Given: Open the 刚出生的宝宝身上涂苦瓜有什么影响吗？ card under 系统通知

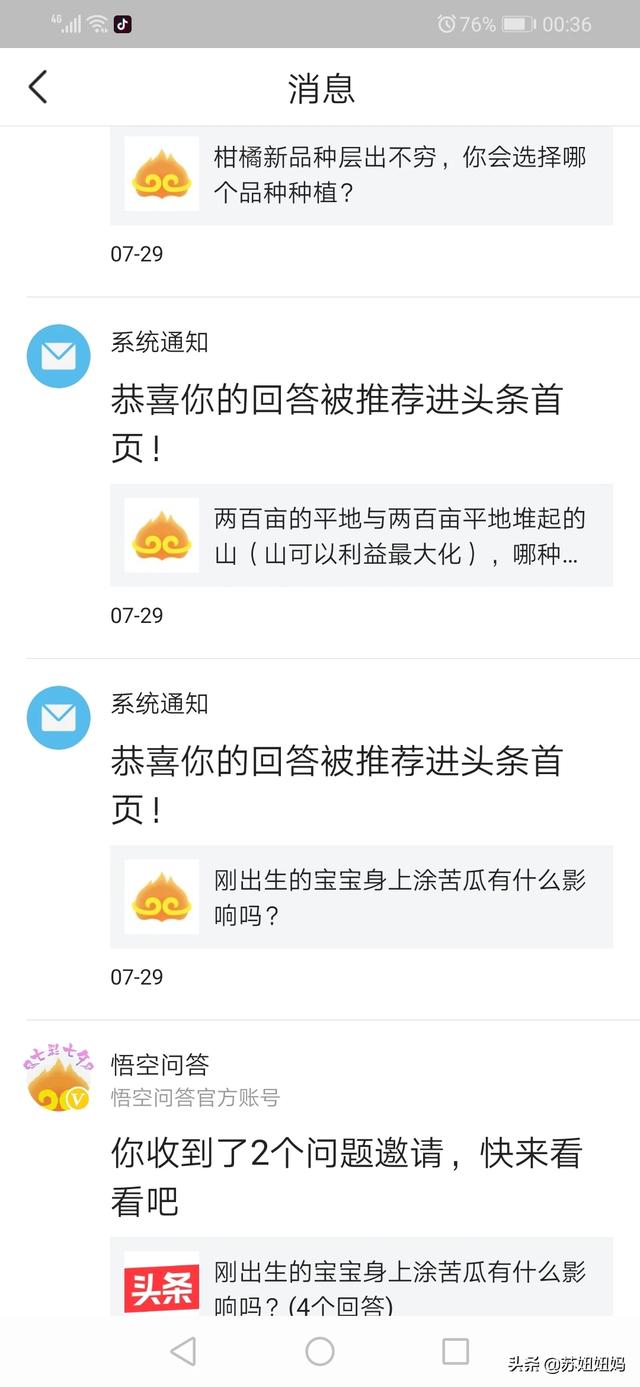Looking at the screenshot, I should pos(361,897).
